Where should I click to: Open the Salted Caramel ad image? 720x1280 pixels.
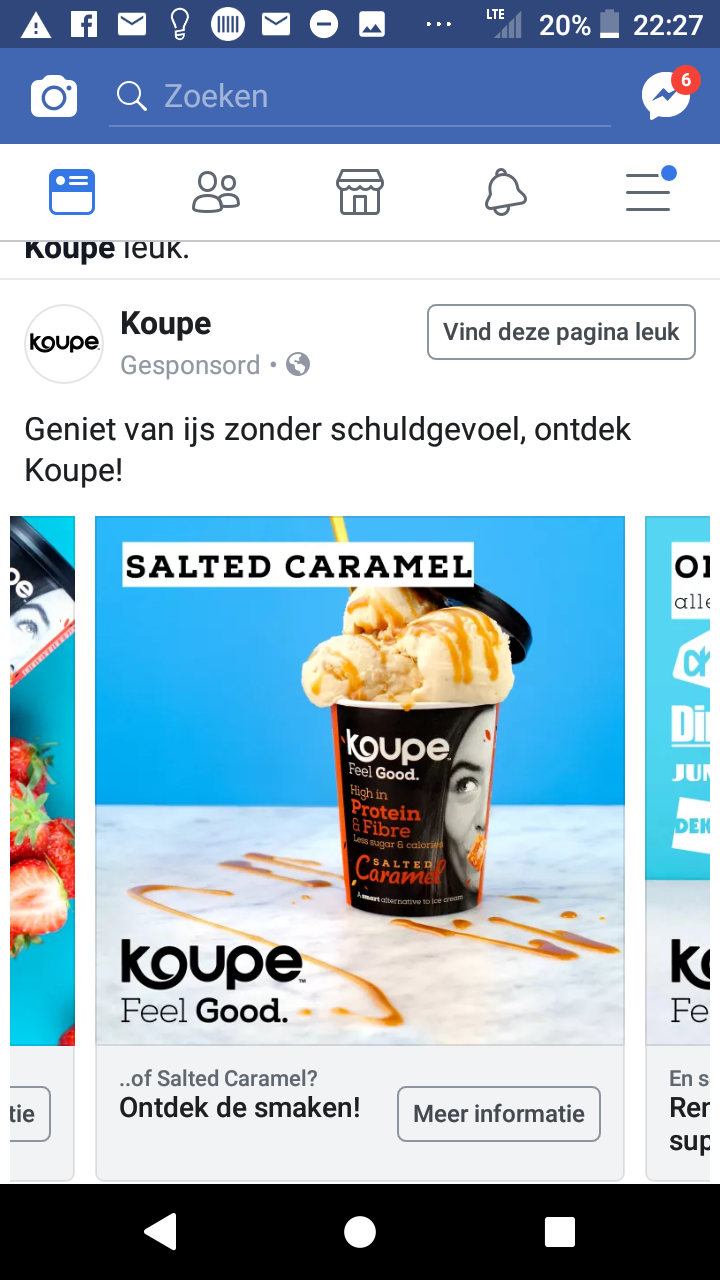(360, 781)
